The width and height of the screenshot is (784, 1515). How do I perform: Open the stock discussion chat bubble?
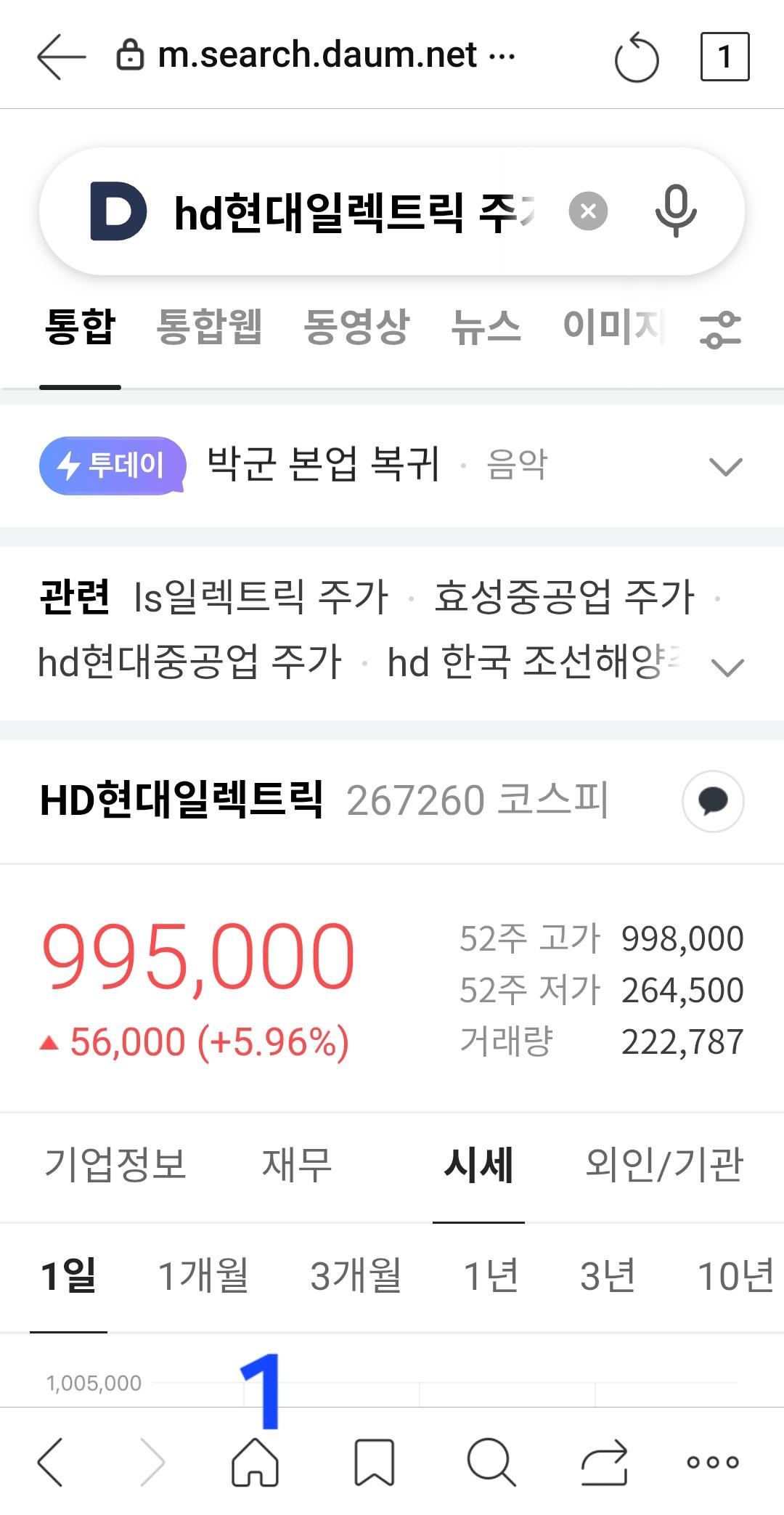point(713,801)
